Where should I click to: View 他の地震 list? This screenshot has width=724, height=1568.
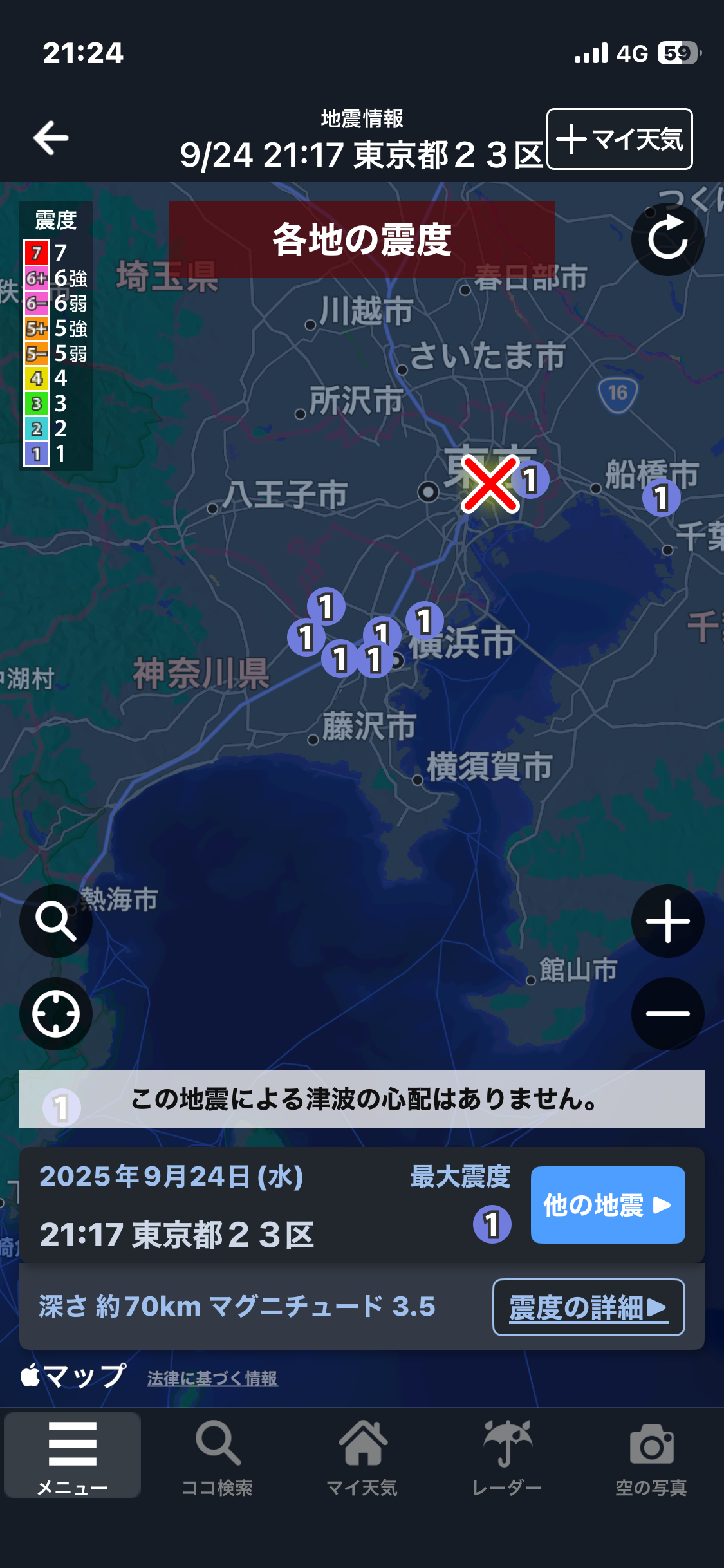click(x=608, y=1204)
